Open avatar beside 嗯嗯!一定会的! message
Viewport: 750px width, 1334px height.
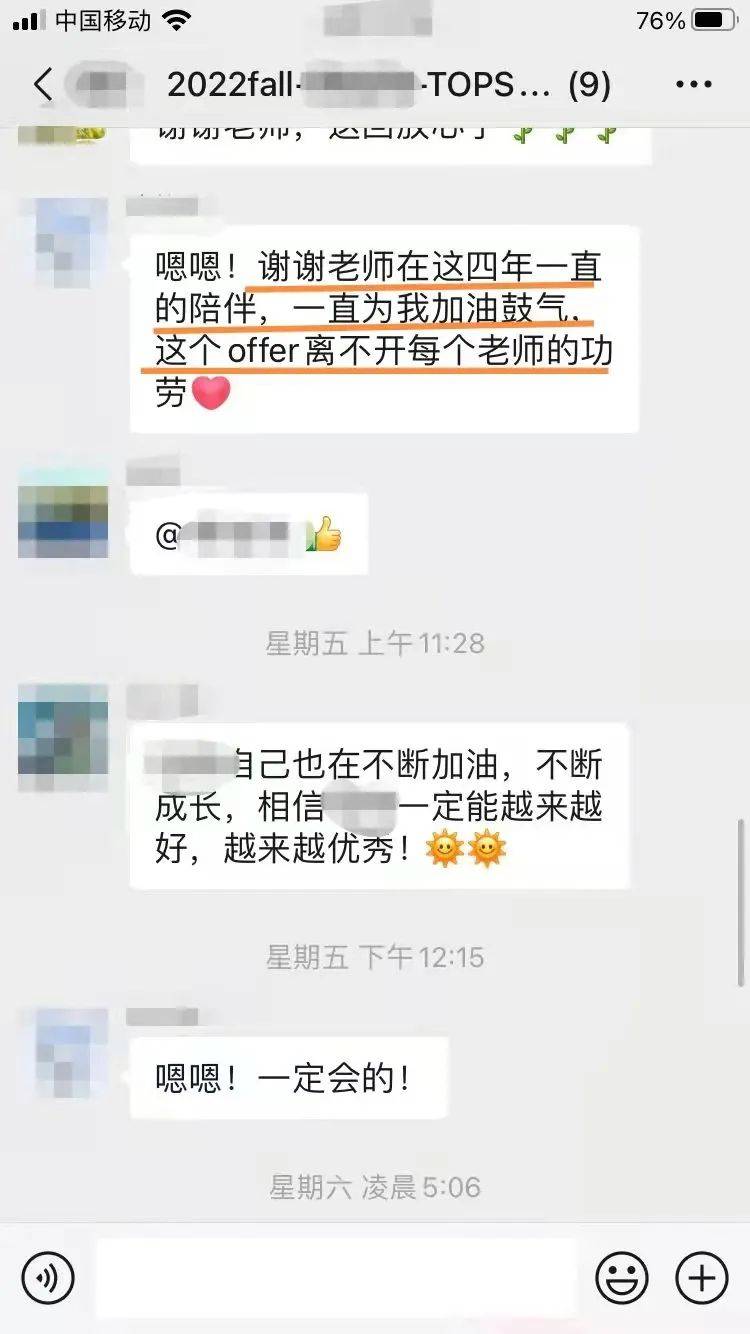click(63, 1053)
